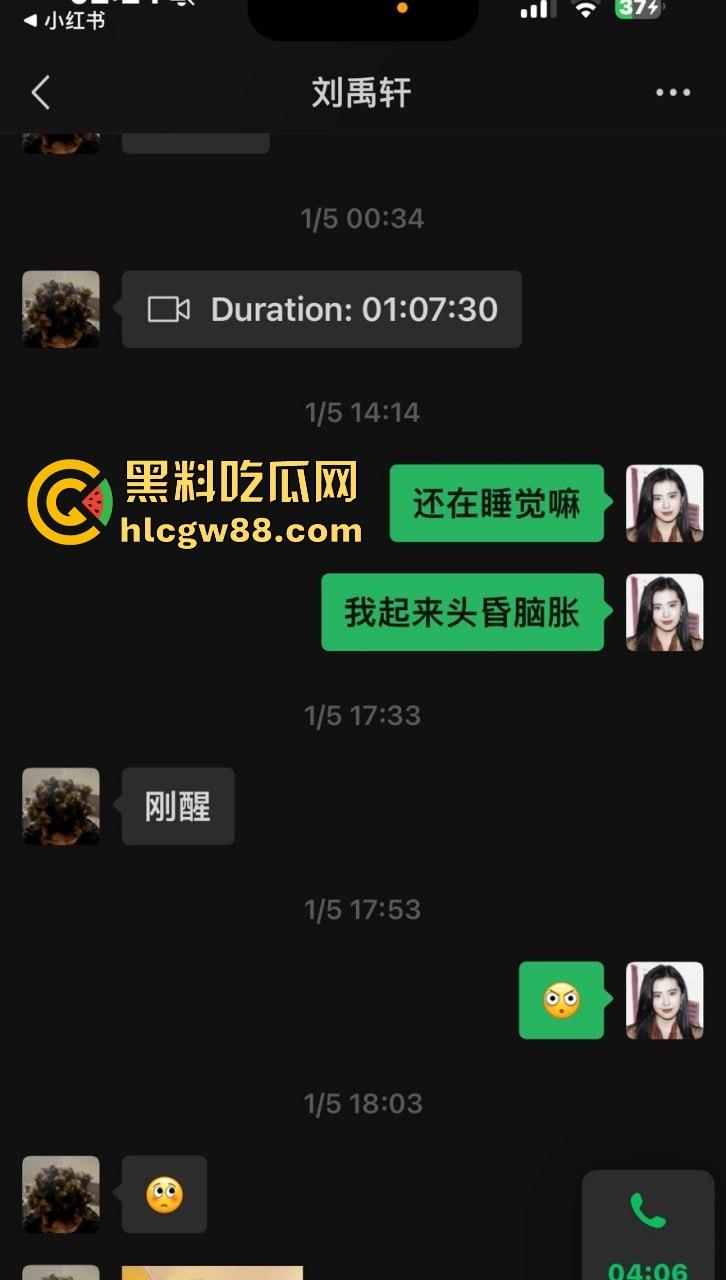Screen dimensions: 726x1280
Task: Tap the wide-eyed emoji green bubble
Action: [561, 1000]
